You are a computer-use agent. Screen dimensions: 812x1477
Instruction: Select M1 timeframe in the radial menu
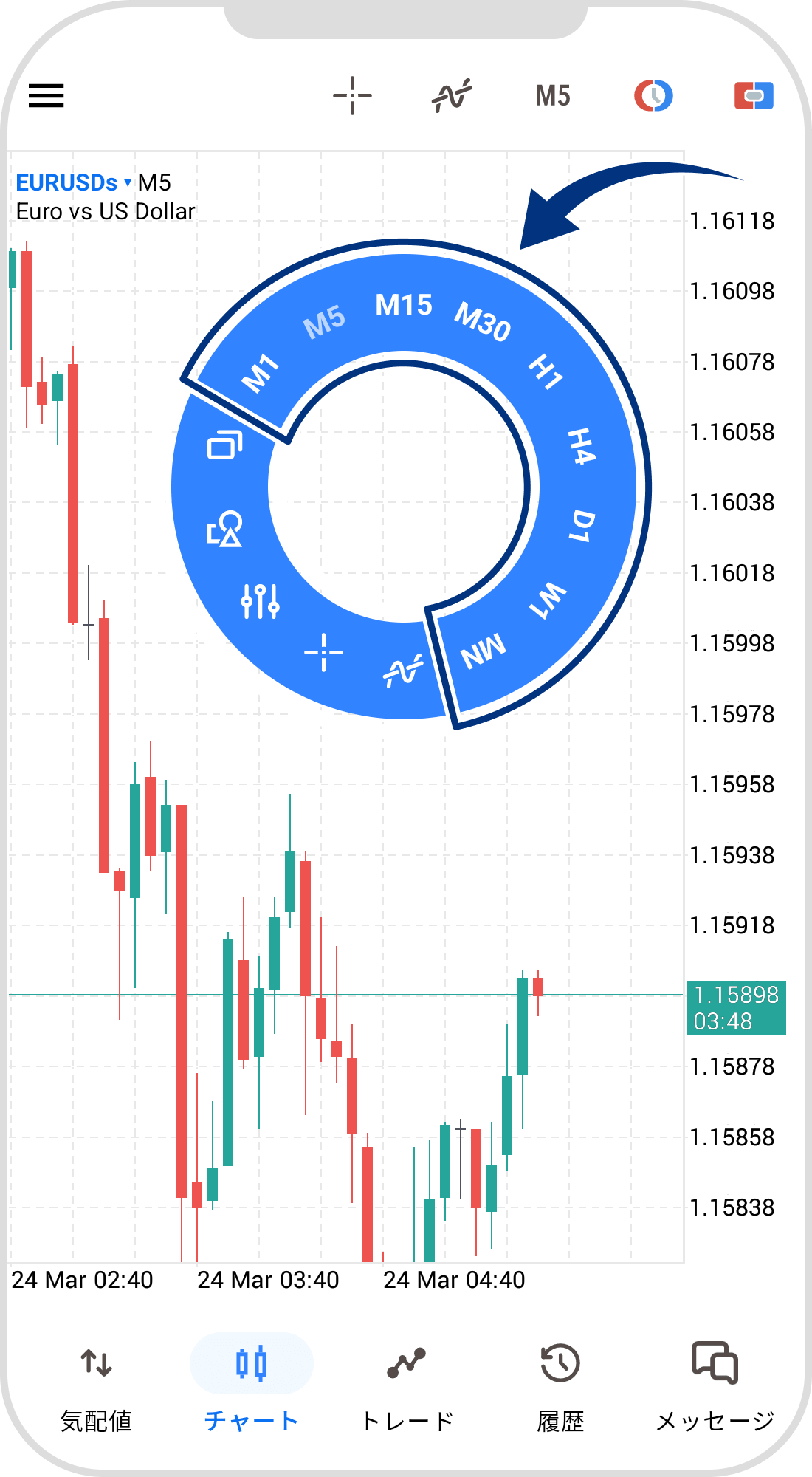261,373
